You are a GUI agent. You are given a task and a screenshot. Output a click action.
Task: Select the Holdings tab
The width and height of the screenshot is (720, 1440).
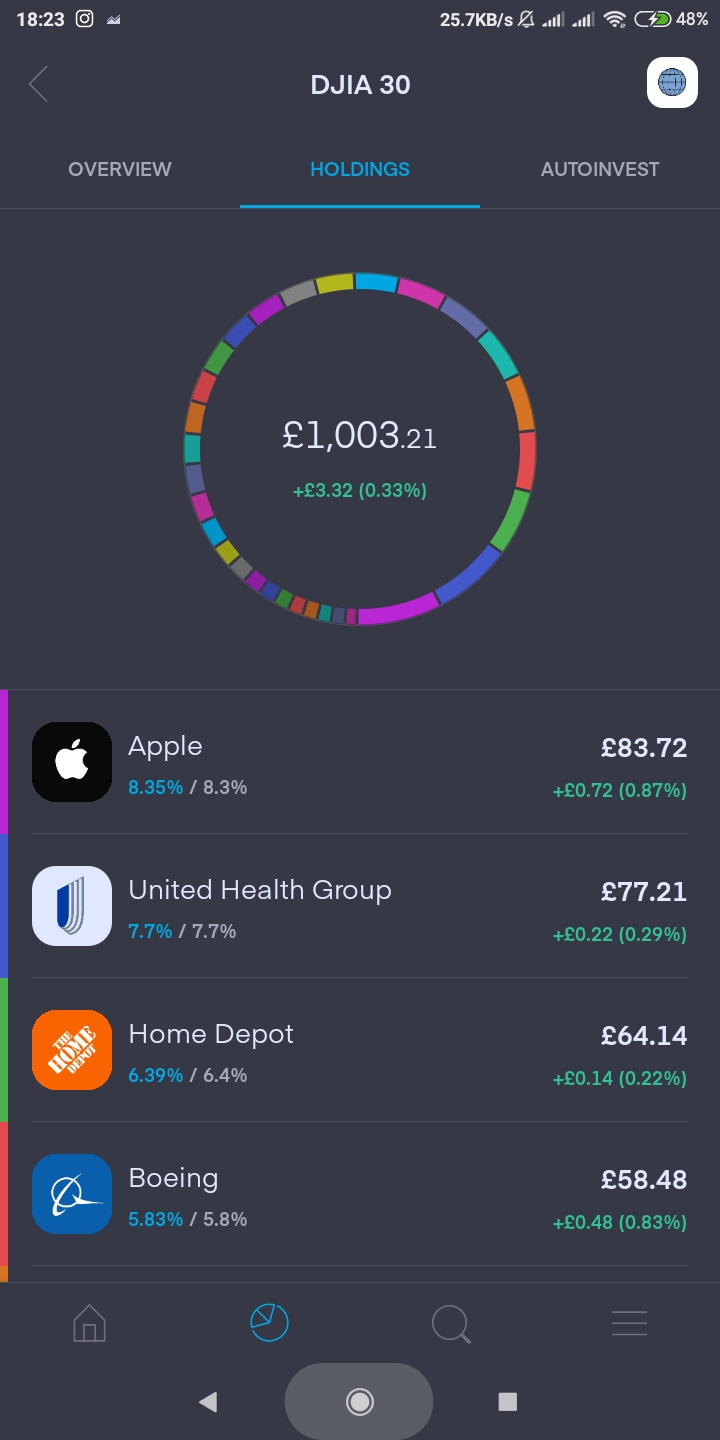[360, 169]
